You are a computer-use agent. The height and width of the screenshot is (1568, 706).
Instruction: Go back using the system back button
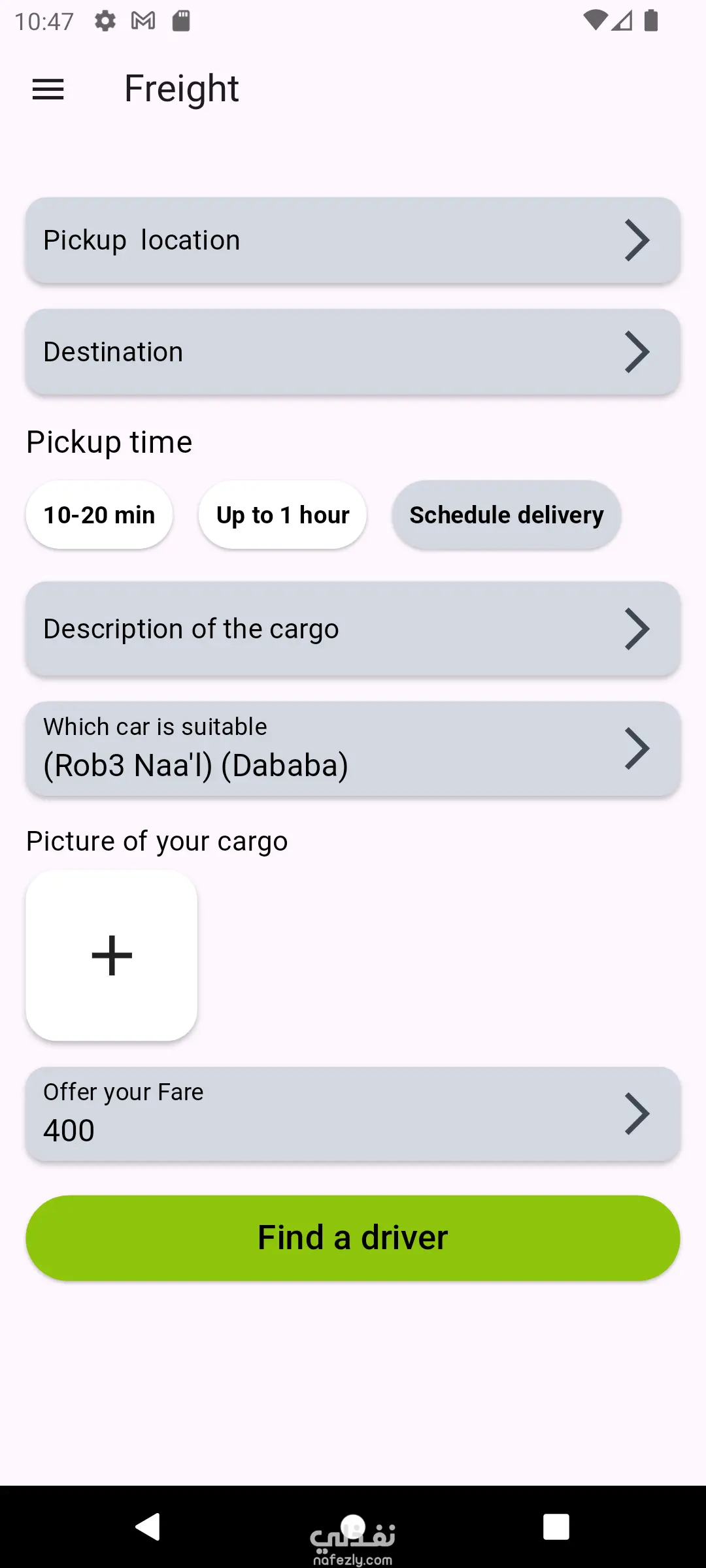[148, 1527]
